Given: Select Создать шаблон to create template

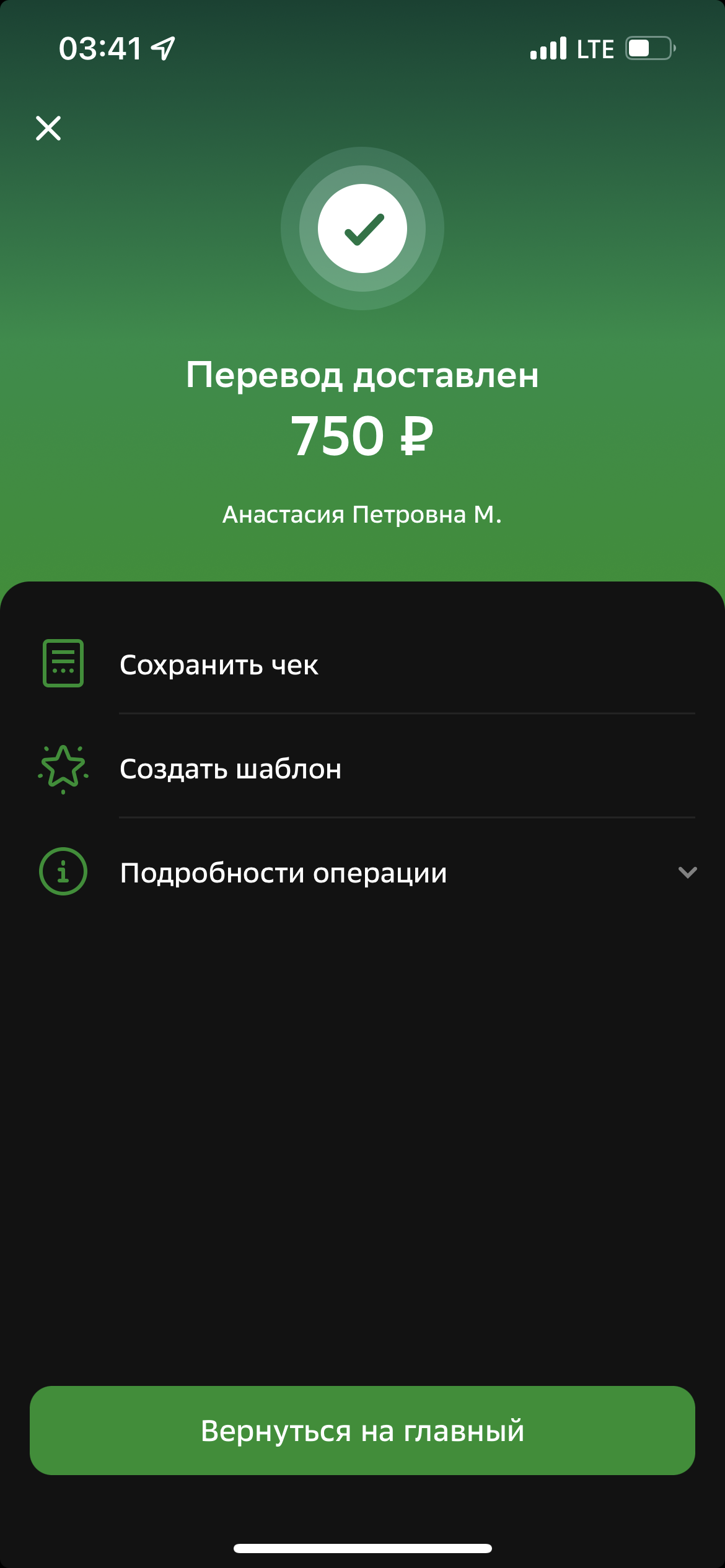Looking at the screenshot, I should pyautogui.click(x=362, y=769).
